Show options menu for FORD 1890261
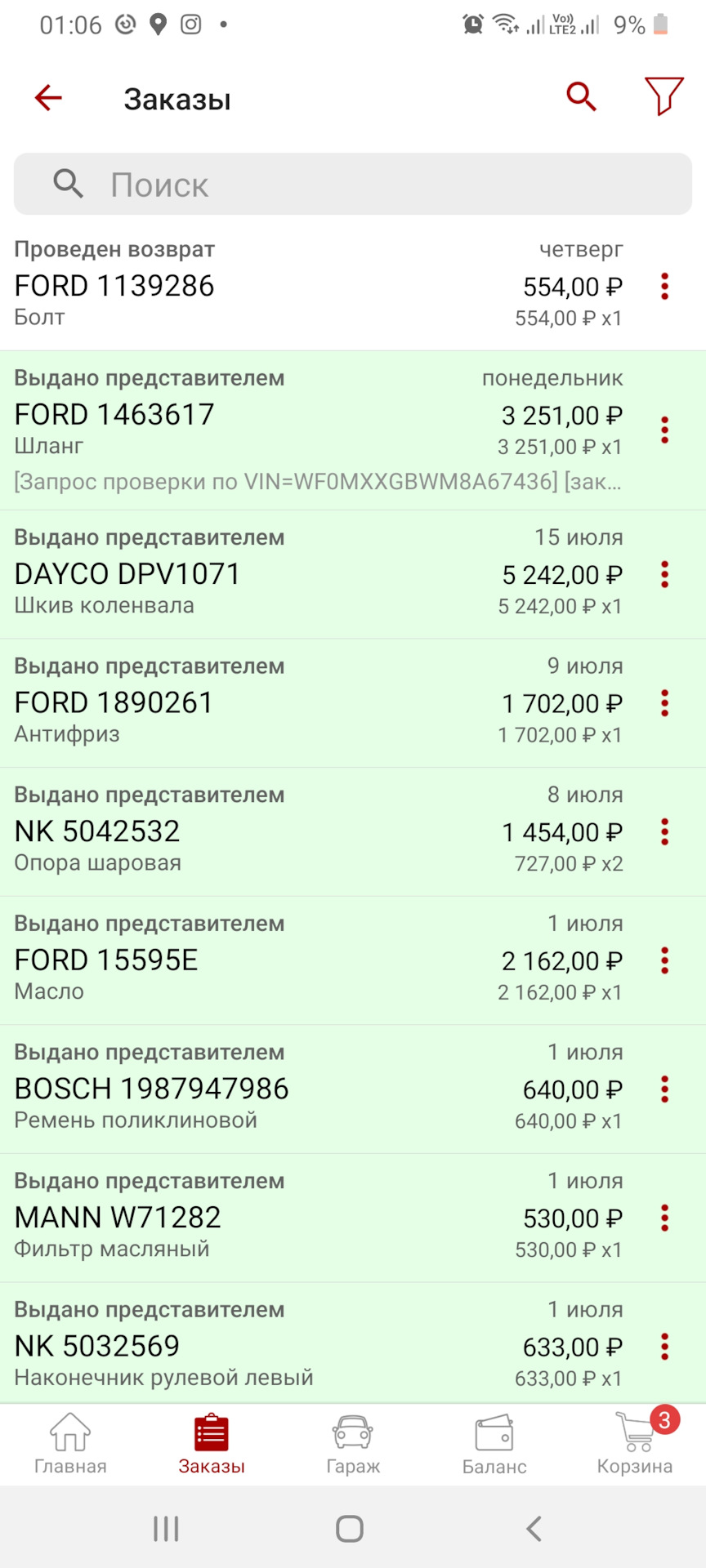 (x=664, y=703)
